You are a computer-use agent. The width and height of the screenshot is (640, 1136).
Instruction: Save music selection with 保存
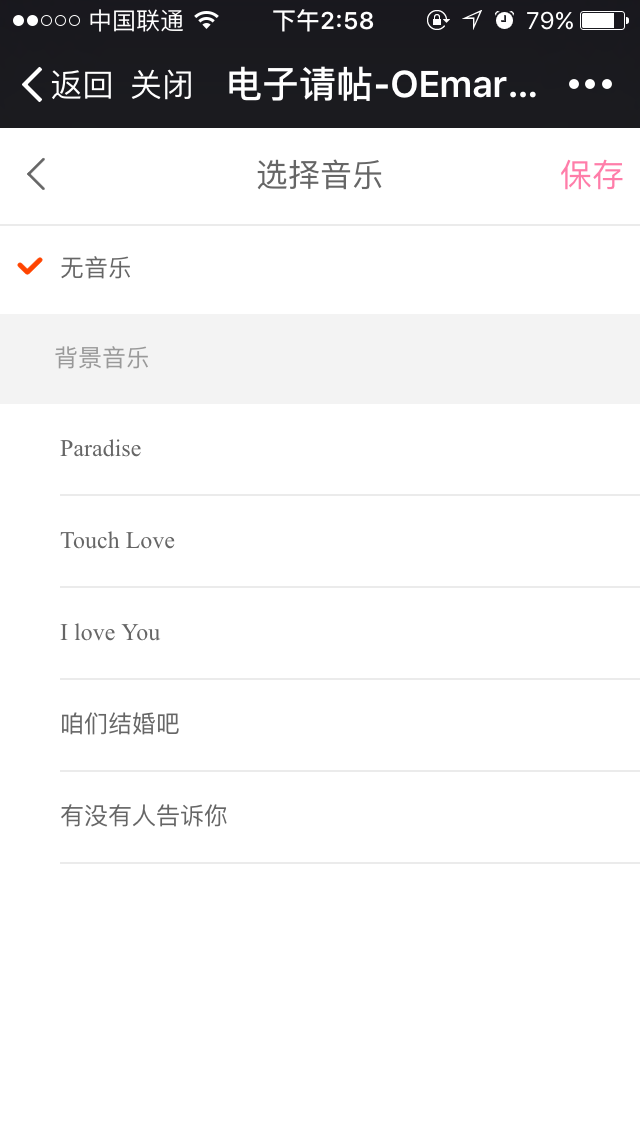tap(591, 175)
